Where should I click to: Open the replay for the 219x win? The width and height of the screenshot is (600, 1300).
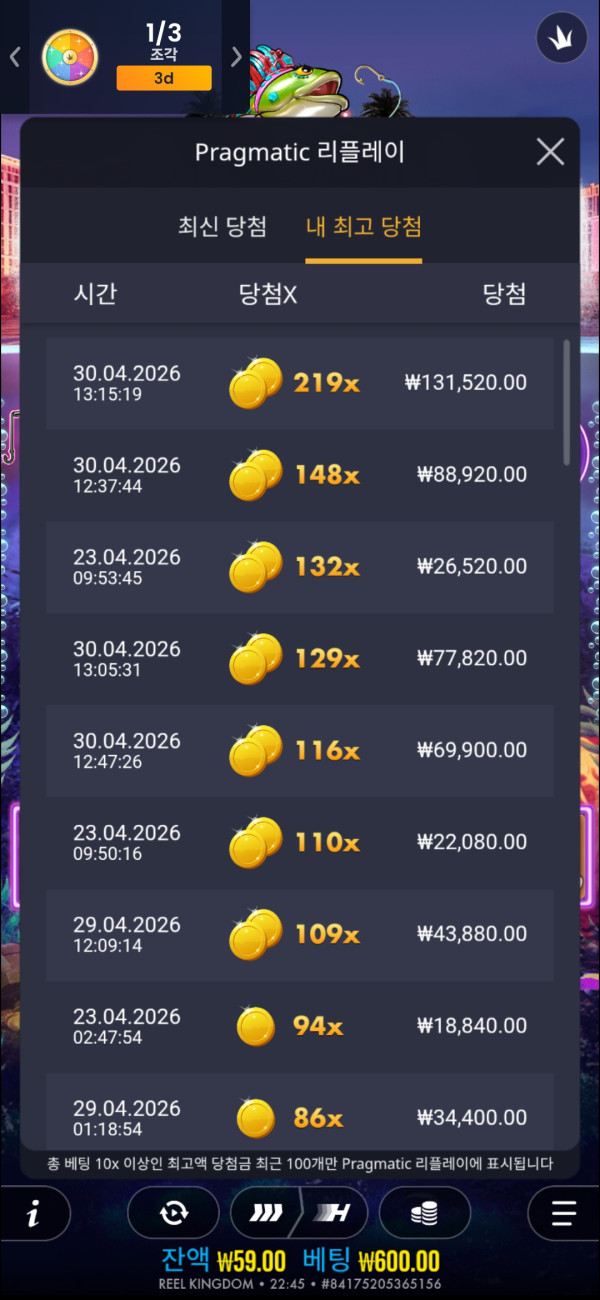pos(299,383)
